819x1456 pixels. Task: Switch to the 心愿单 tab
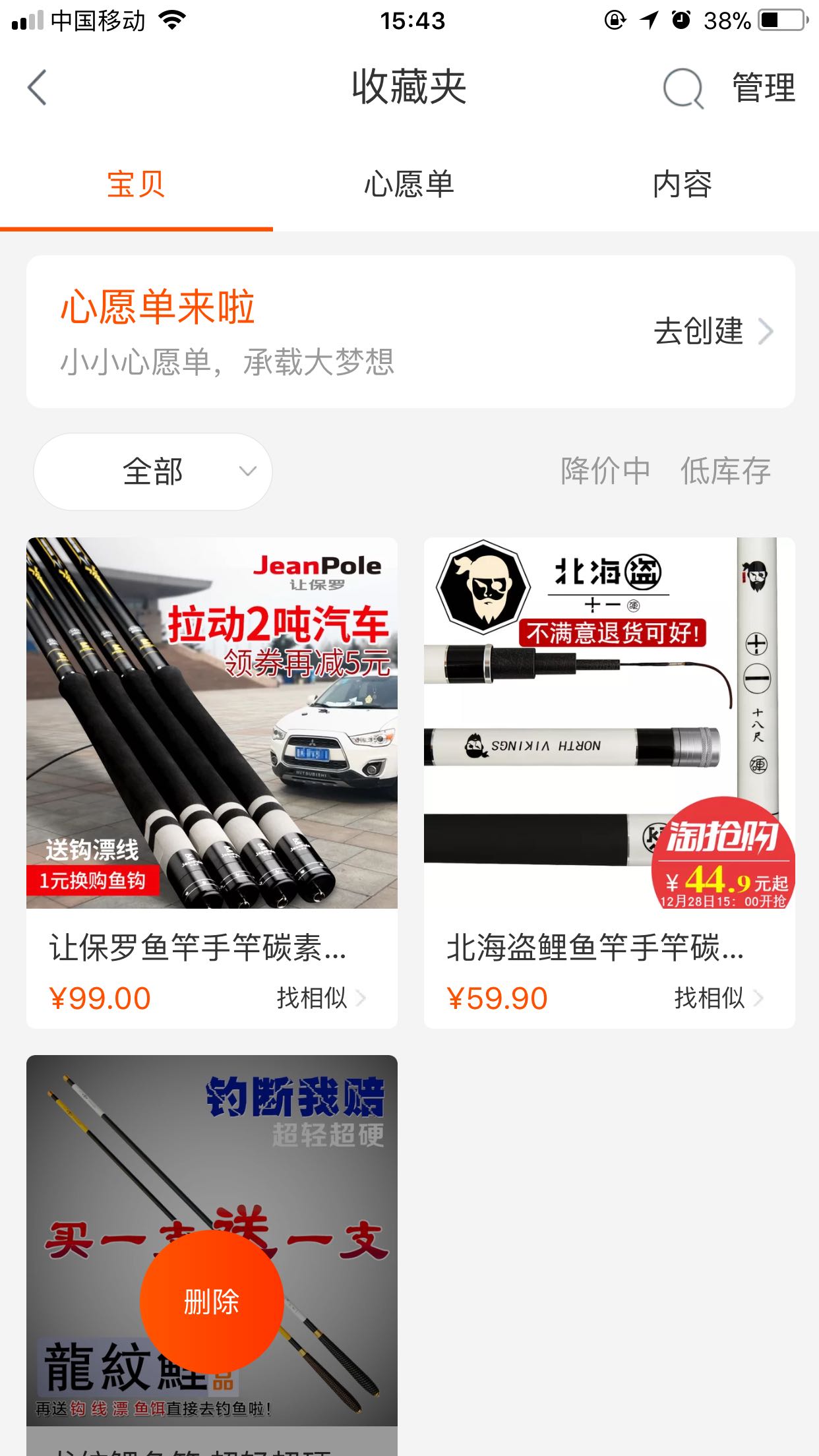pos(409,185)
